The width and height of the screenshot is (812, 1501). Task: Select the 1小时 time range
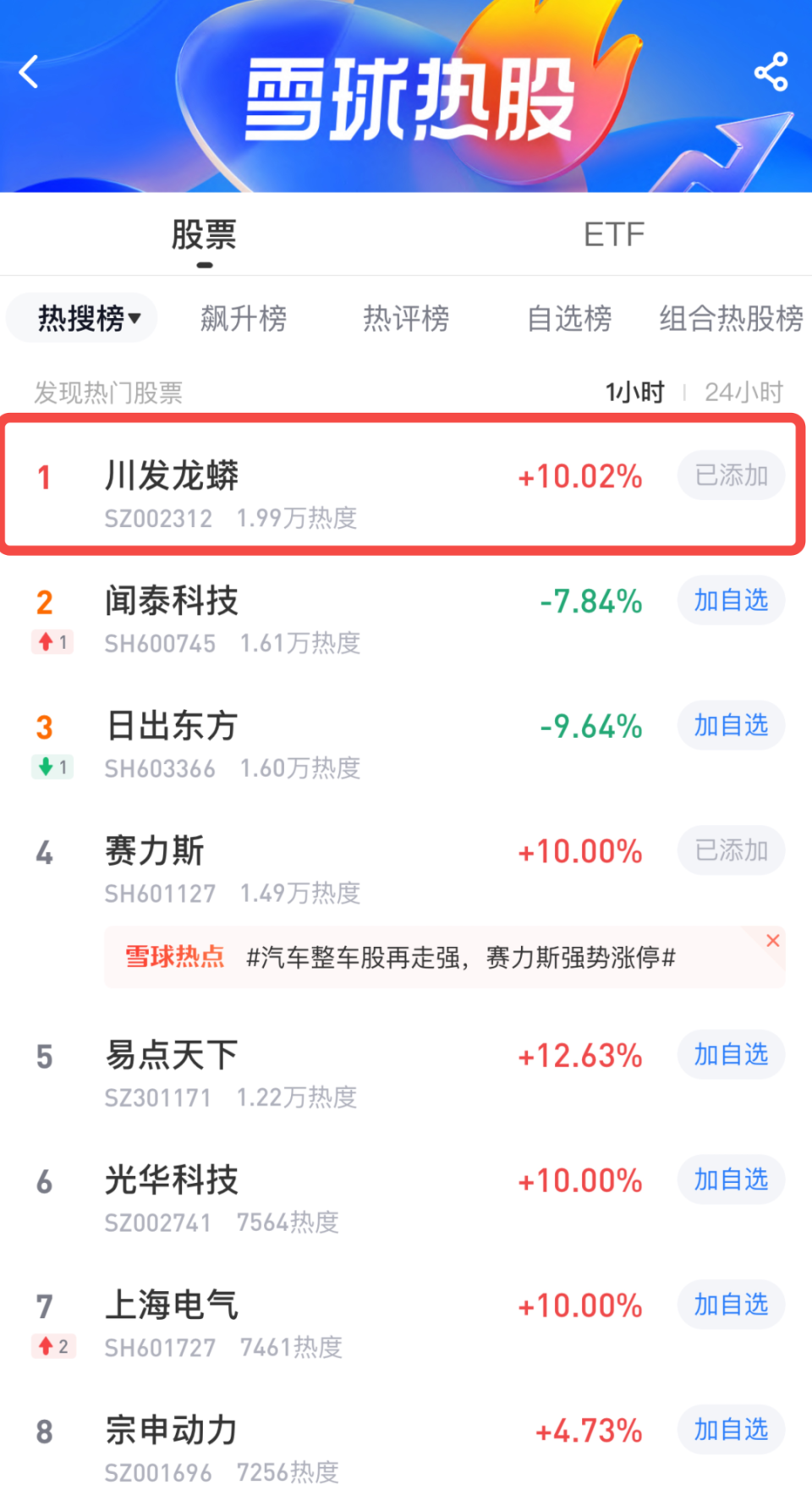point(635,393)
